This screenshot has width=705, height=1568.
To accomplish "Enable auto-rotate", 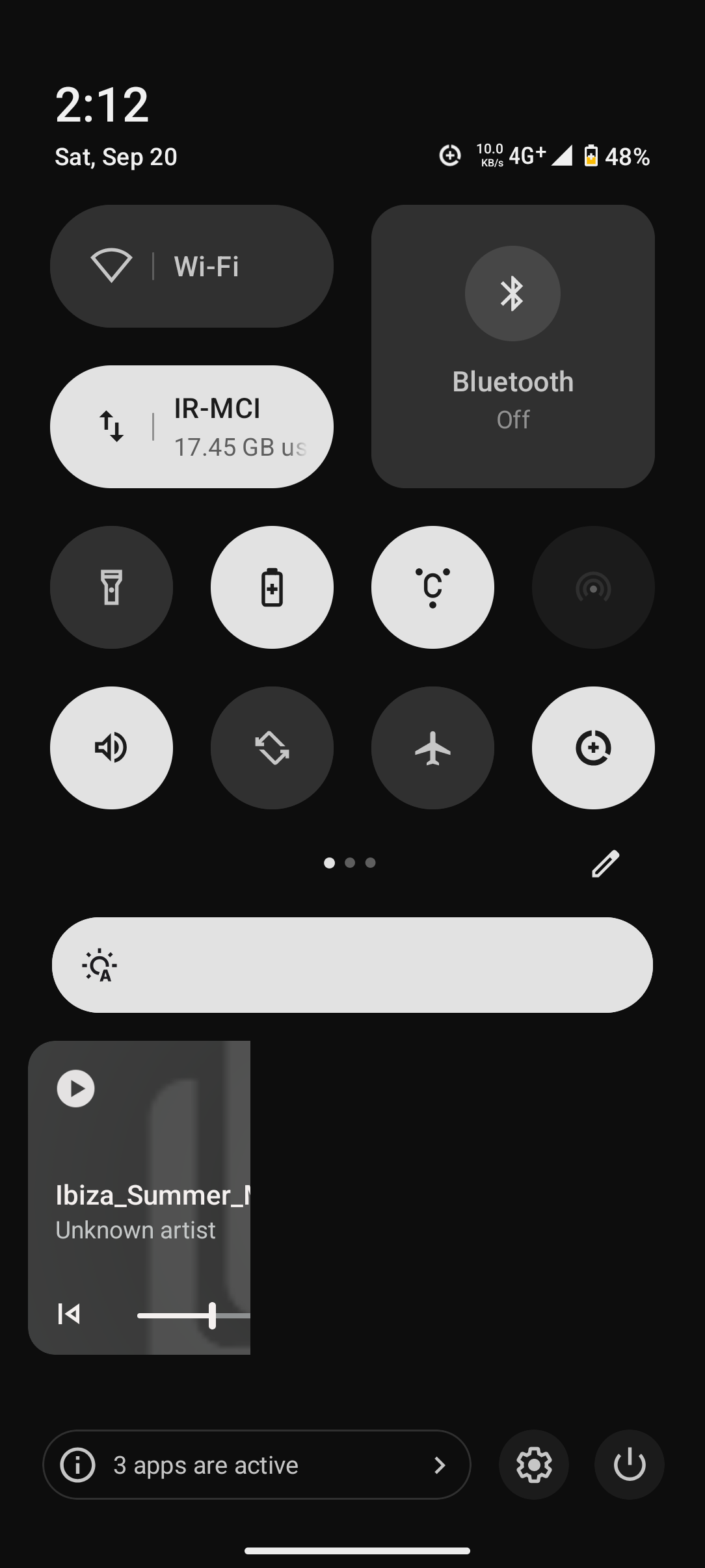I will click(x=272, y=748).
